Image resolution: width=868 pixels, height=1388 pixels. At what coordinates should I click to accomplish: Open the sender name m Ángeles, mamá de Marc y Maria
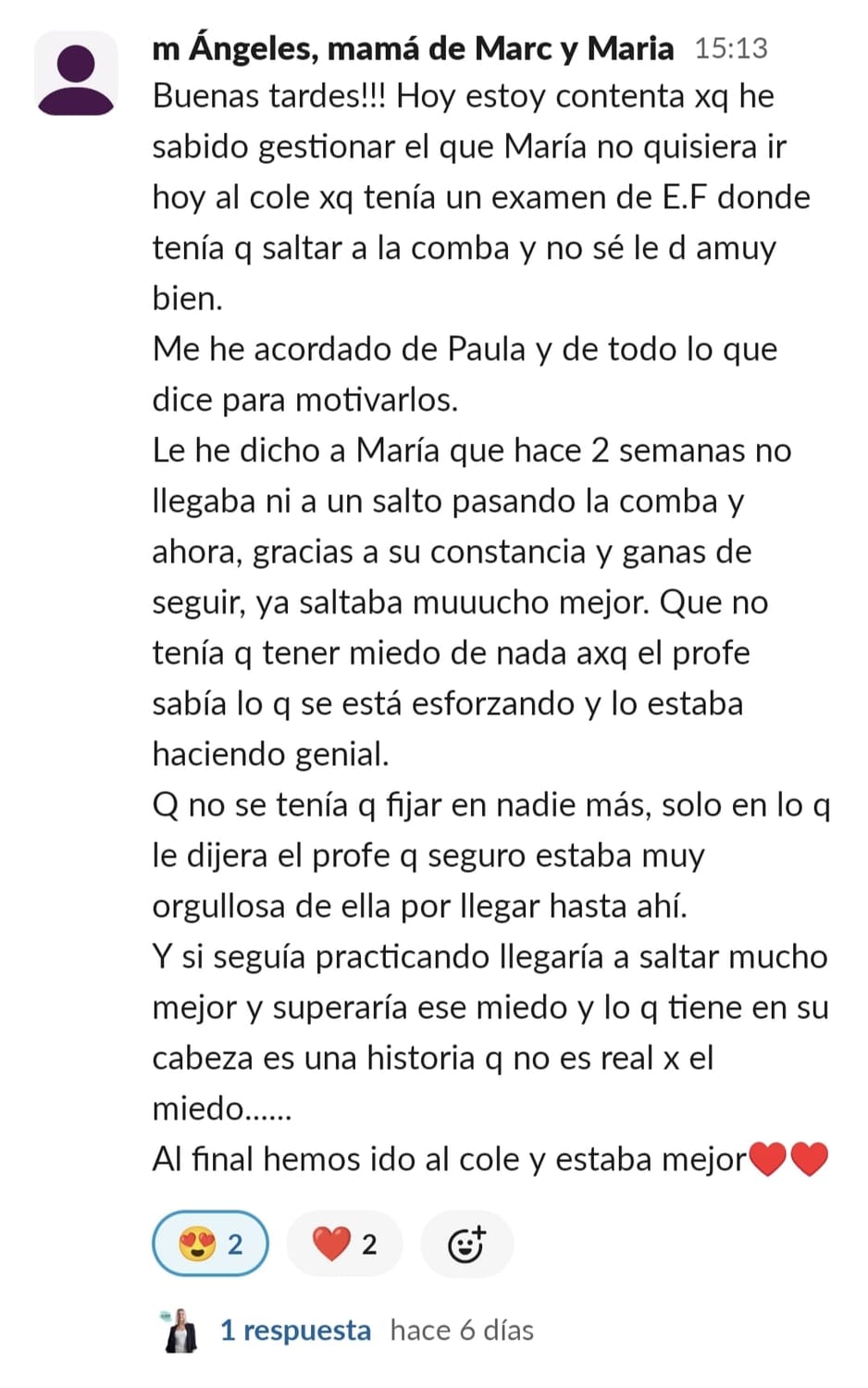click(413, 47)
